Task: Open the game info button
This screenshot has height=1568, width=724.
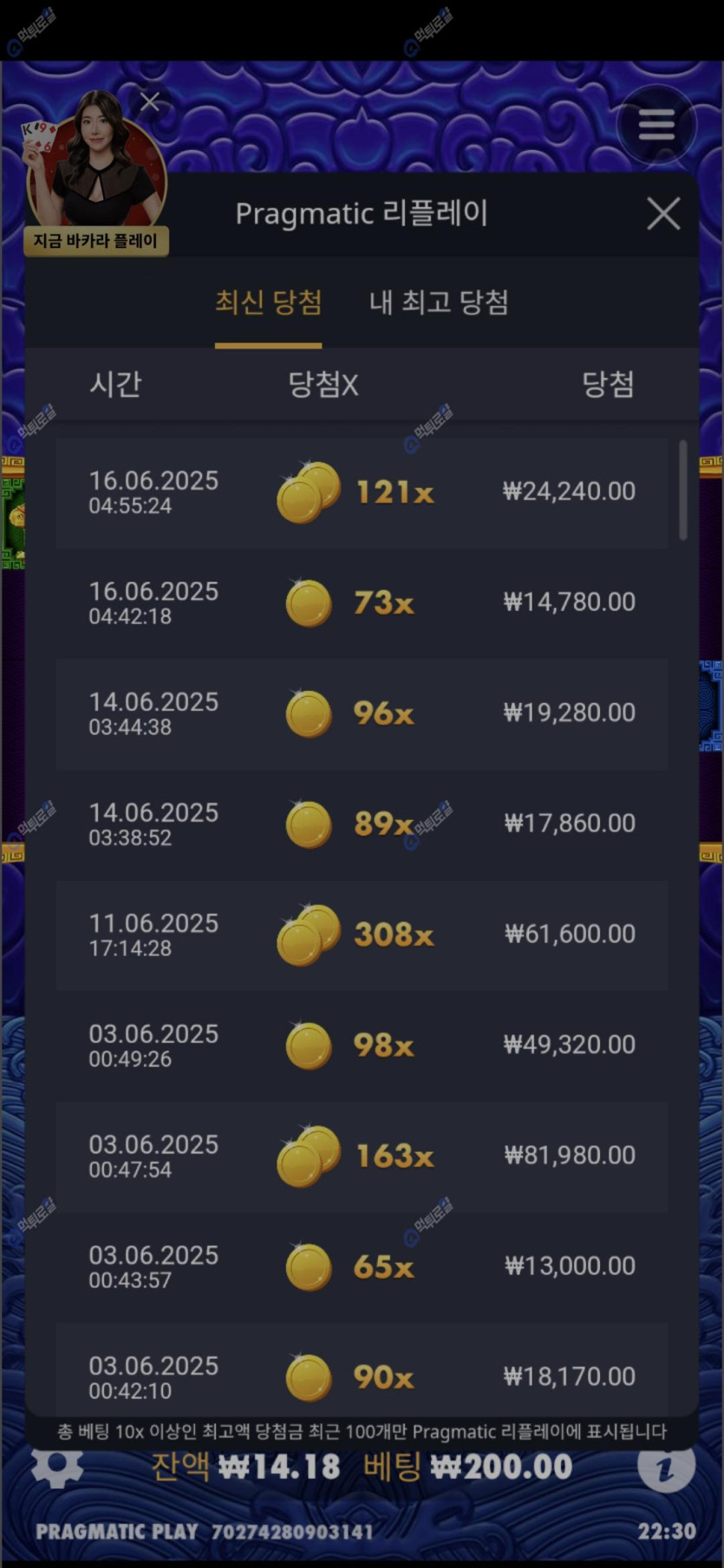Action: tap(666, 1467)
